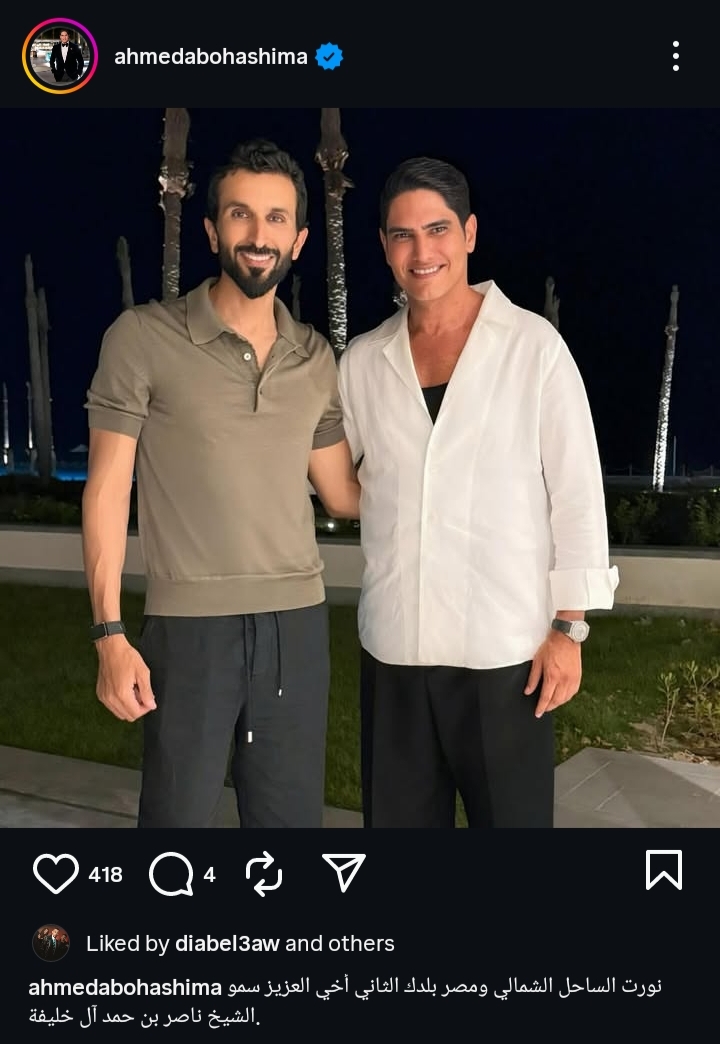Repost this post
This screenshot has height=1044, width=720.
click(264, 874)
